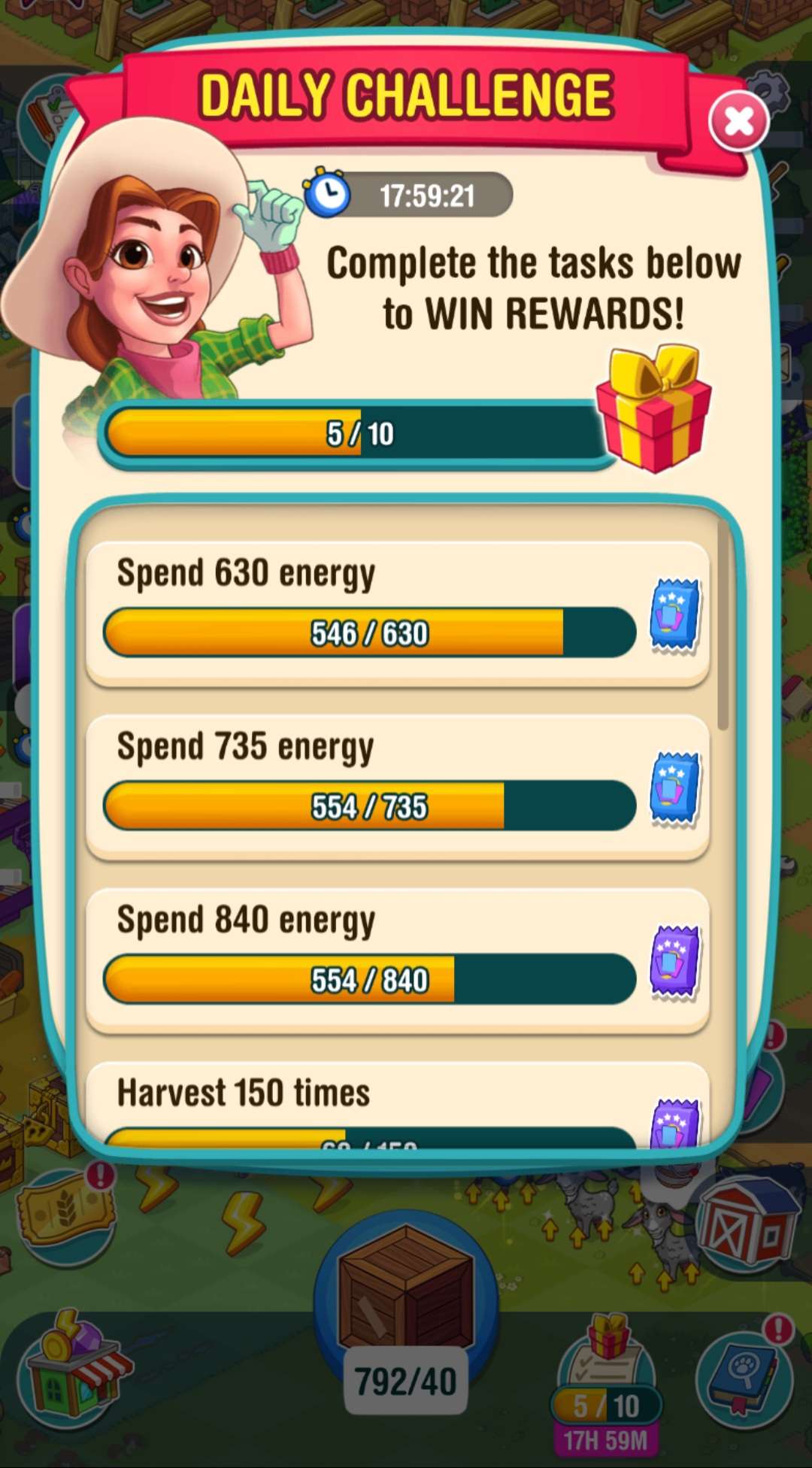This screenshot has width=812, height=1468.
Task: Tap purple card pack for Spend 840 energy
Action: click(x=674, y=962)
